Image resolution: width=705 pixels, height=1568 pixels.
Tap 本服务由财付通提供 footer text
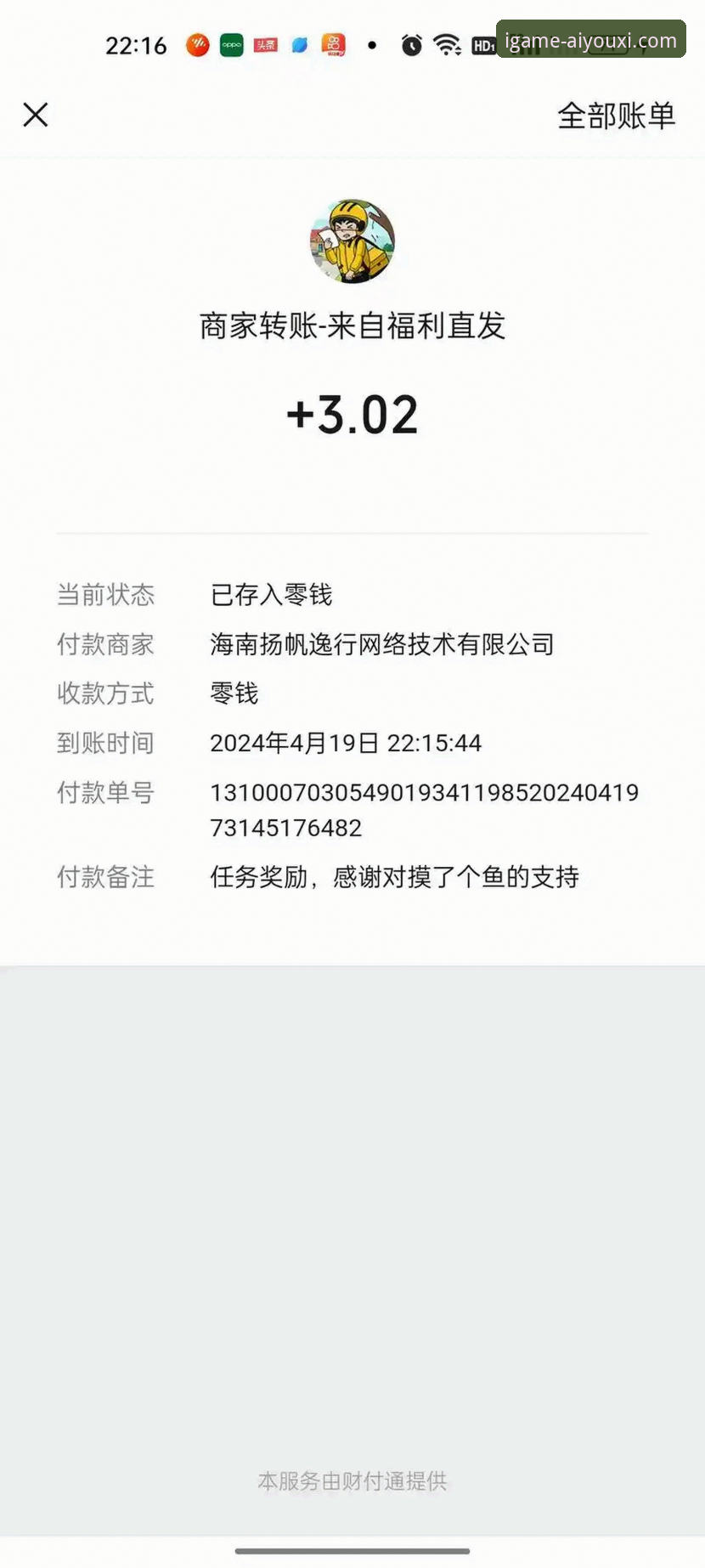(x=352, y=1481)
